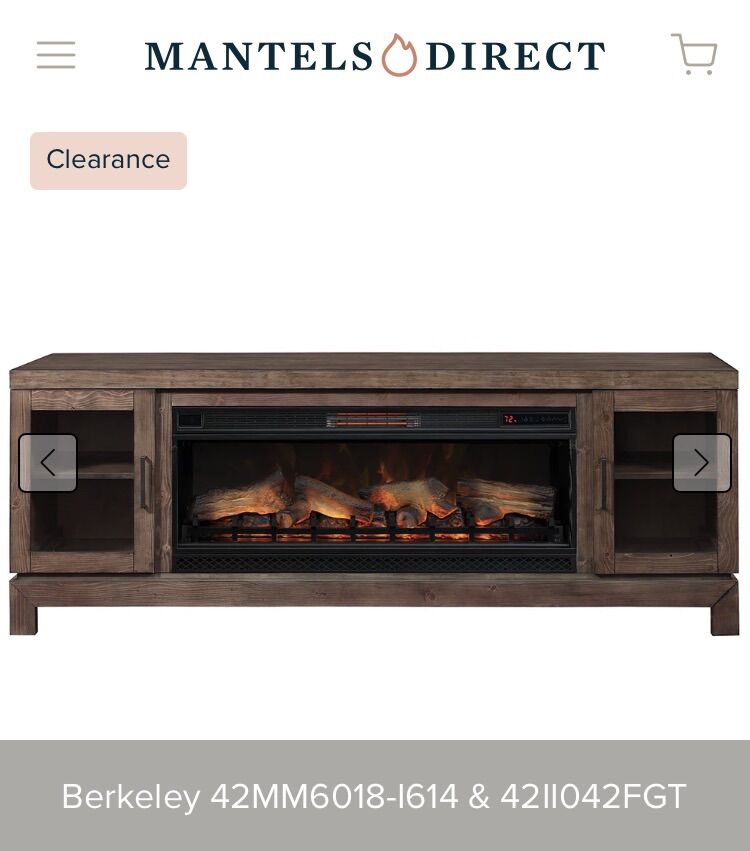Viewport: 750px width, 851px height.
Task: Open the shopping cart
Action: 694,55
